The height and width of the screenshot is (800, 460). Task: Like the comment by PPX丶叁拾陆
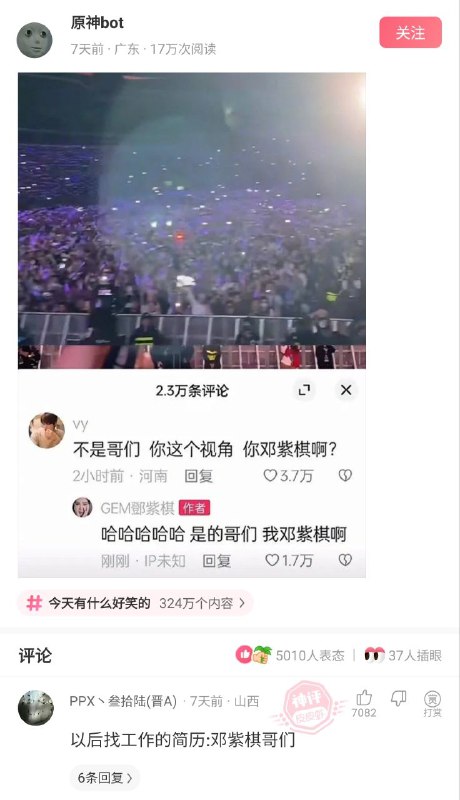click(364, 704)
